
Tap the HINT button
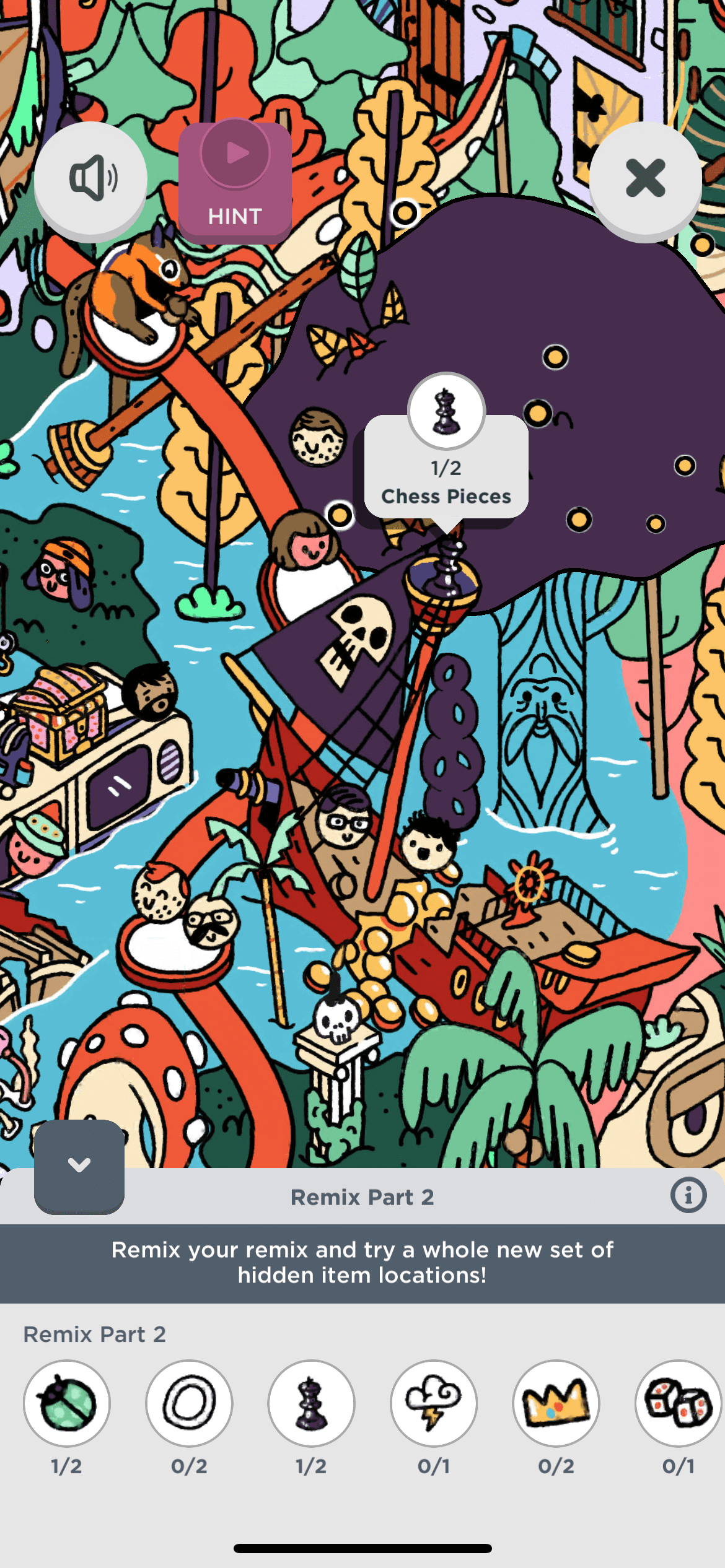235,181
